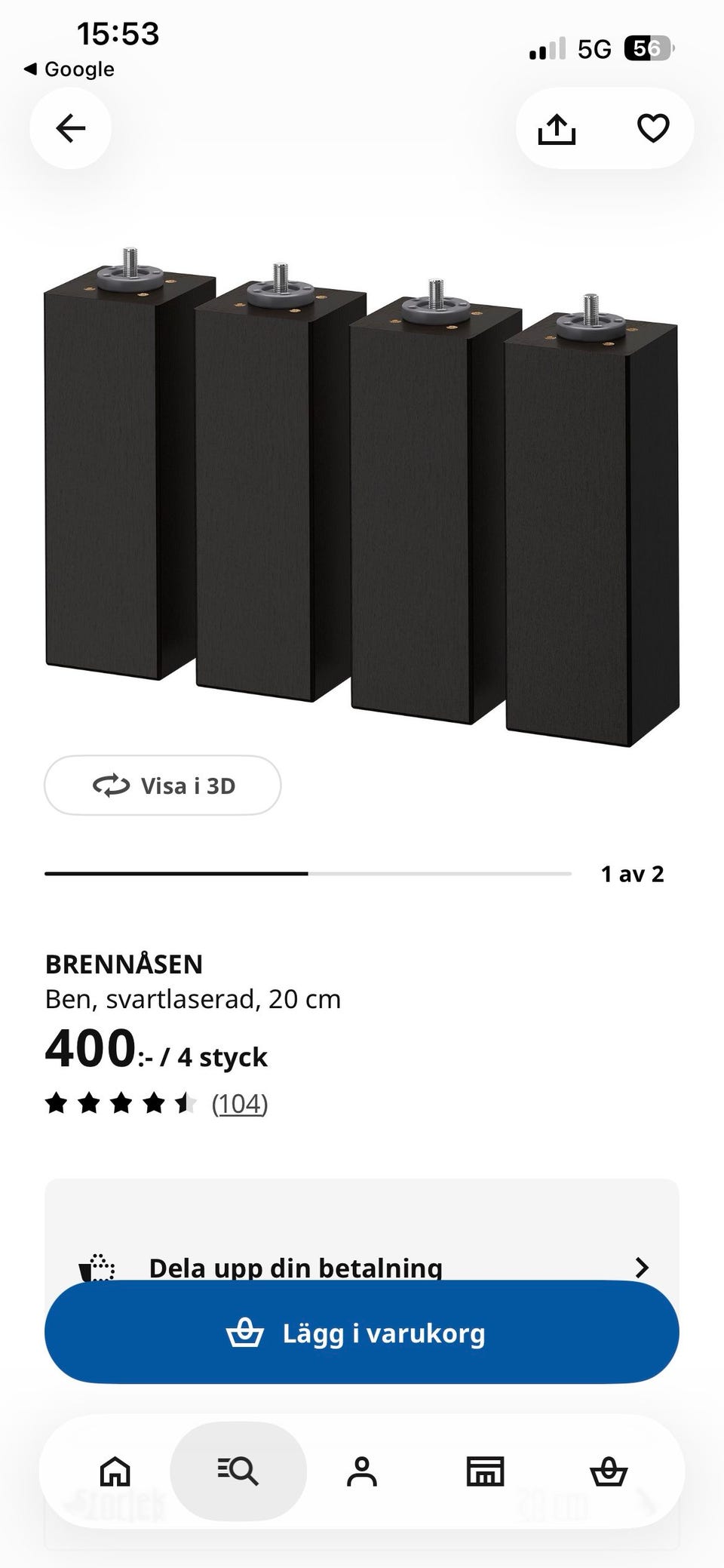Return to Google via the back link
This screenshot has height=1568, width=724.
[69, 69]
